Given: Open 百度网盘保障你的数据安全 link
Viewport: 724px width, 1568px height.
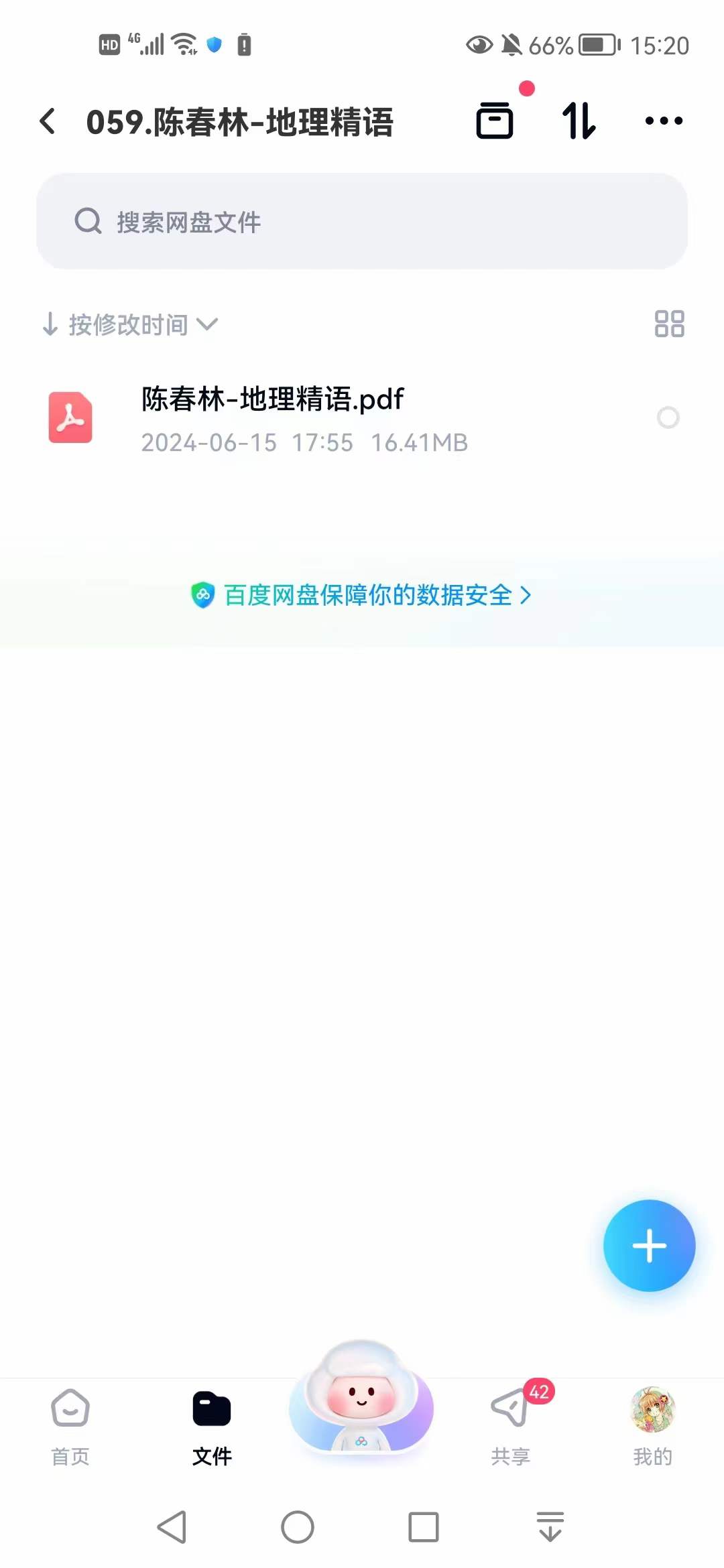Looking at the screenshot, I should (x=362, y=595).
